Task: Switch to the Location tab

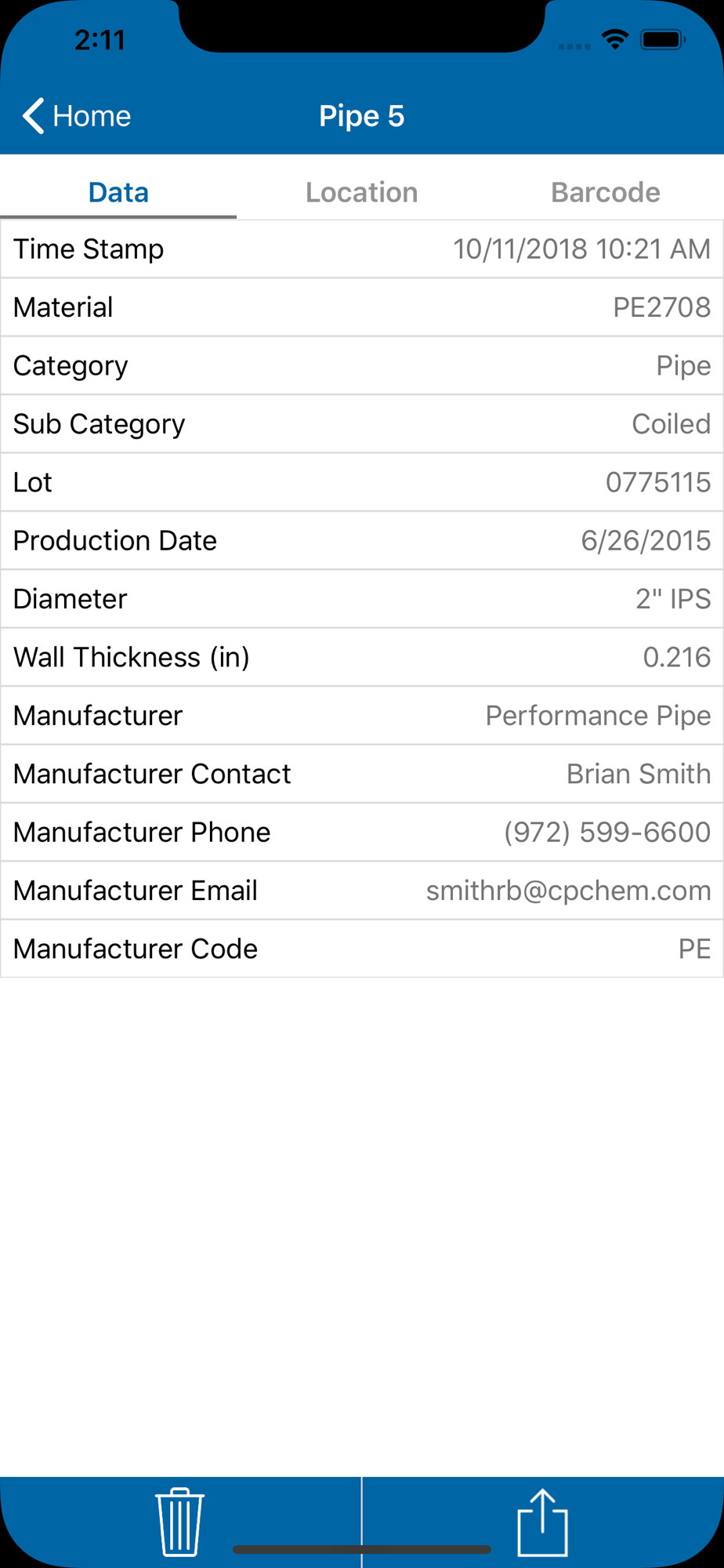Action: click(361, 192)
